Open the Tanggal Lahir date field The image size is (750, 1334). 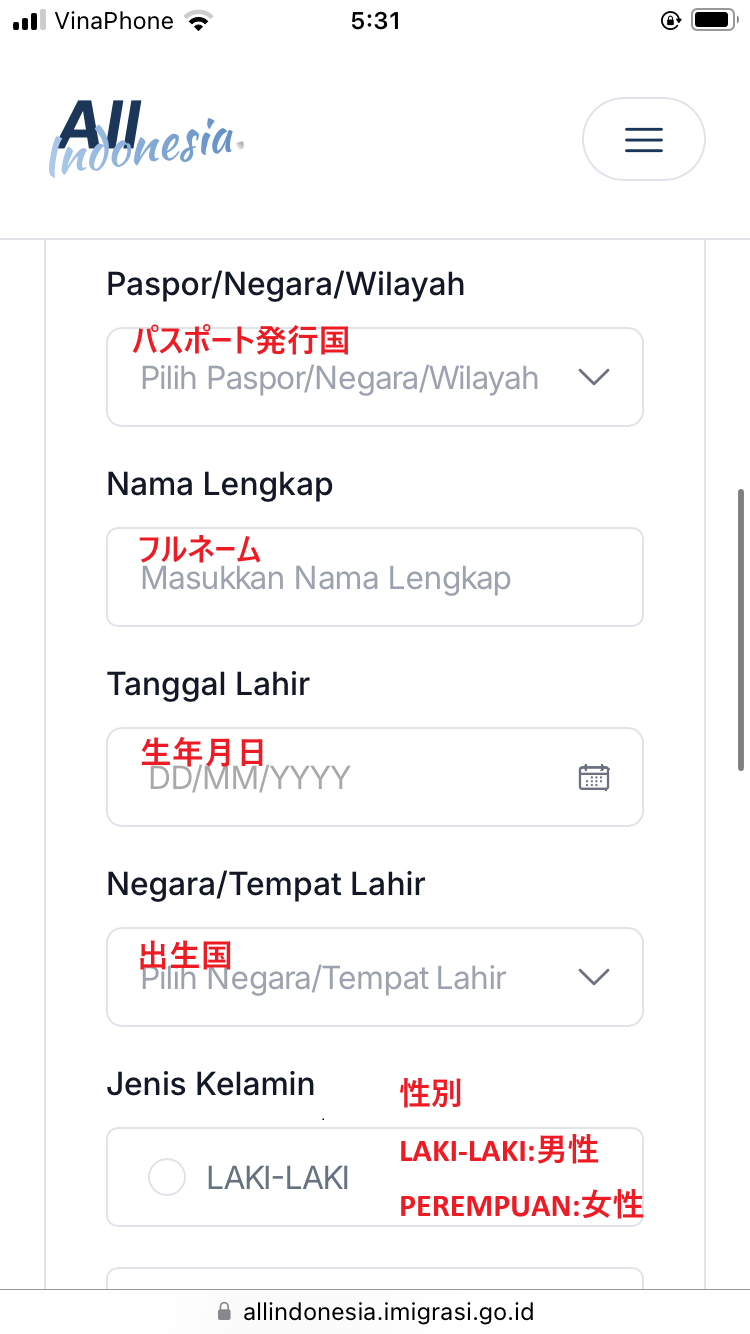(374, 778)
